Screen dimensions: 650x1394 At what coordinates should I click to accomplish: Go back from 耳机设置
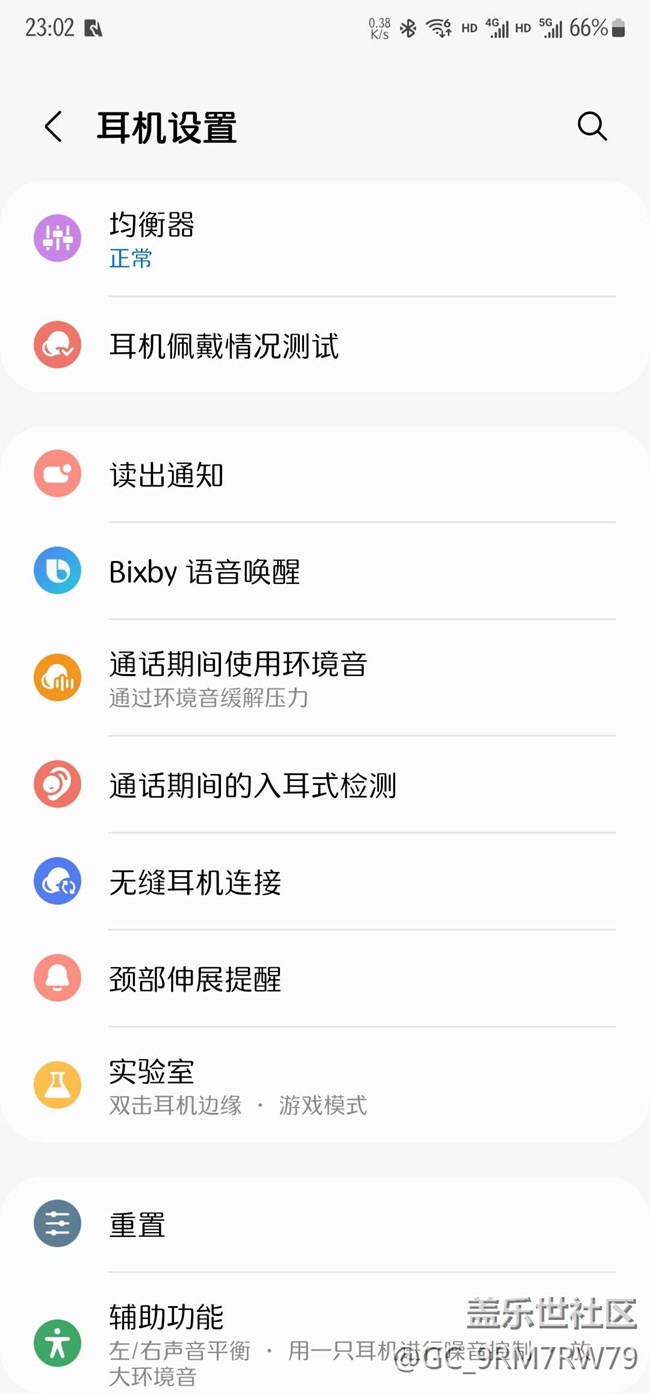(53, 127)
